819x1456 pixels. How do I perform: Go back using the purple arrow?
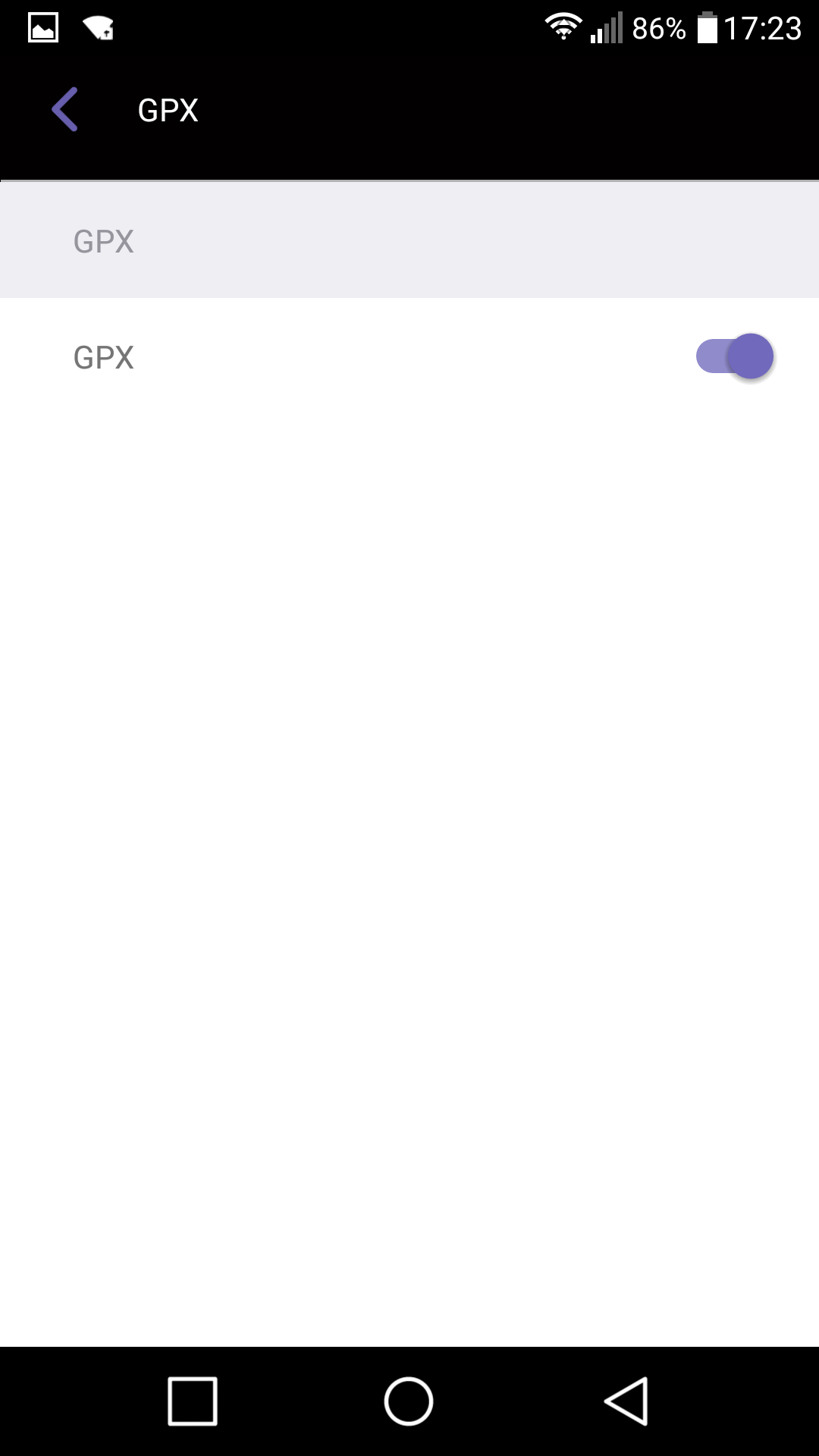(65, 110)
